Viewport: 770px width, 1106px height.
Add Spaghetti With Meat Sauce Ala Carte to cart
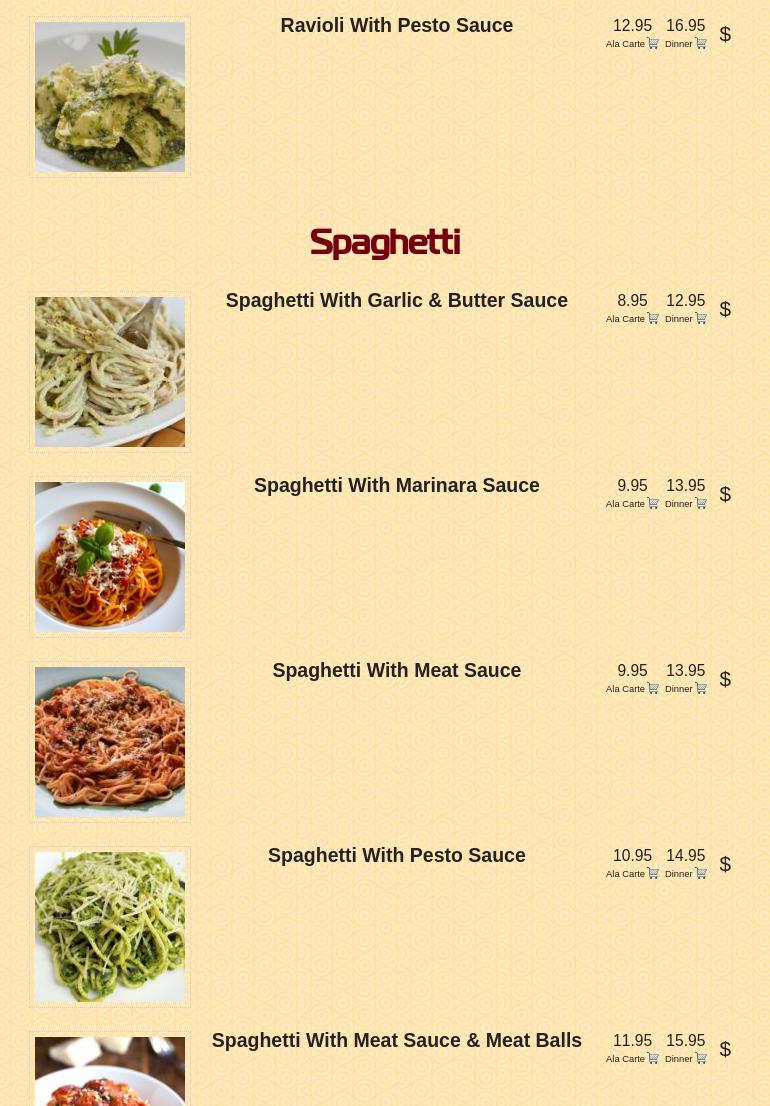653,688
